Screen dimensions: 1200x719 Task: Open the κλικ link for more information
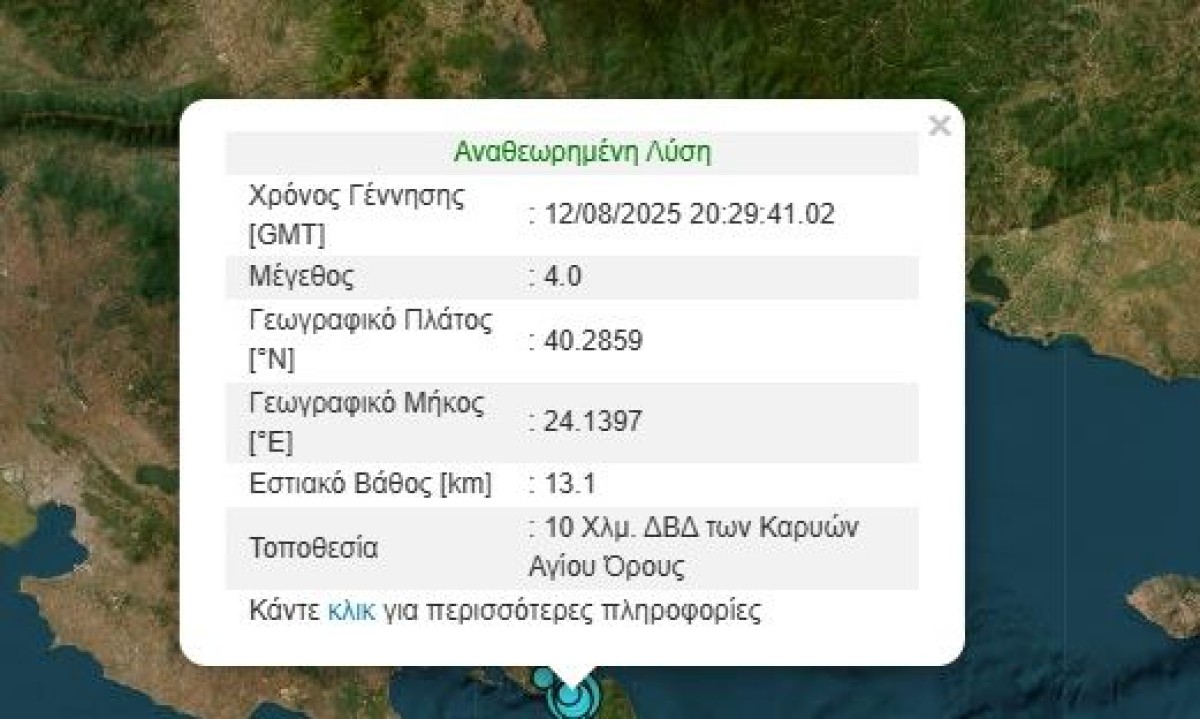pos(351,611)
